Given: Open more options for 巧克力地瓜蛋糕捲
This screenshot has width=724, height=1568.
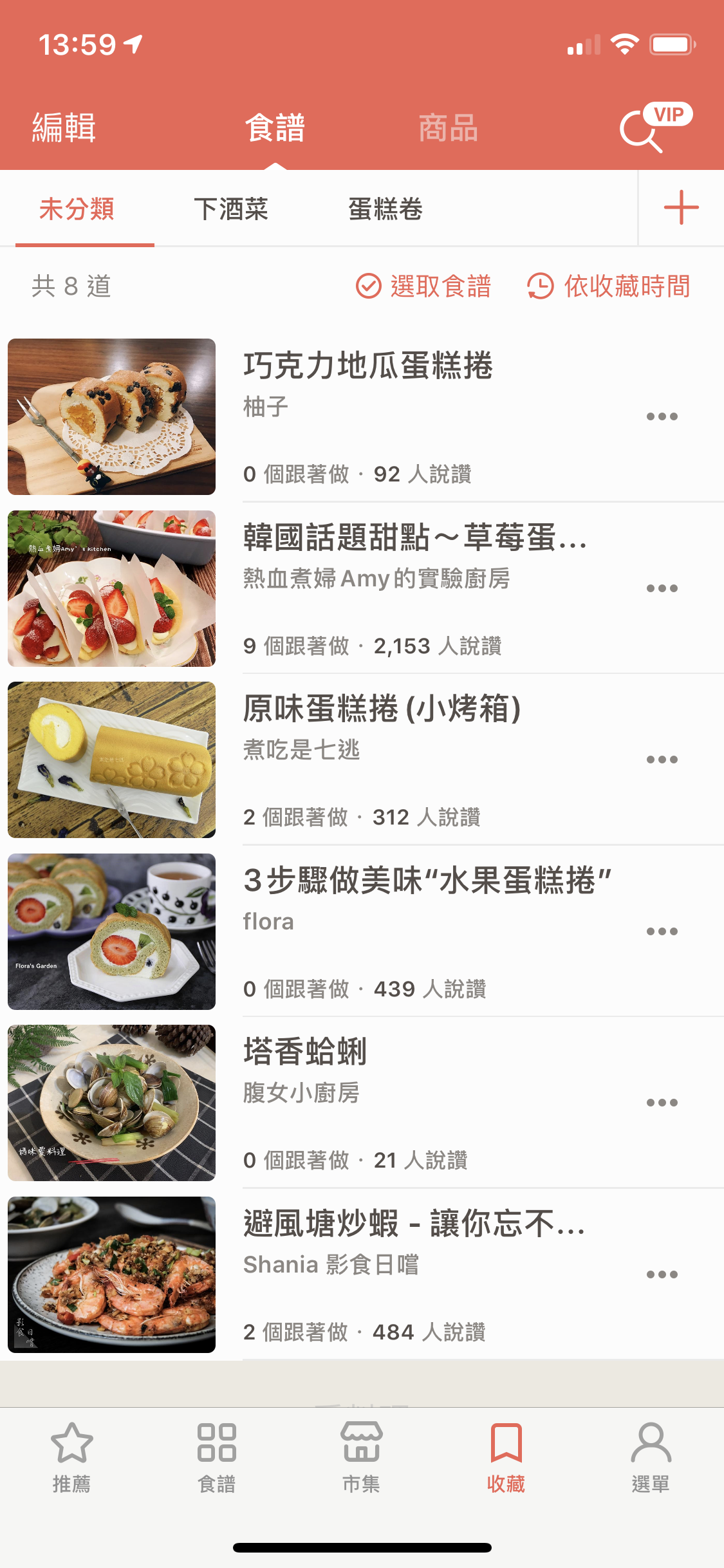Looking at the screenshot, I should click(x=662, y=416).
